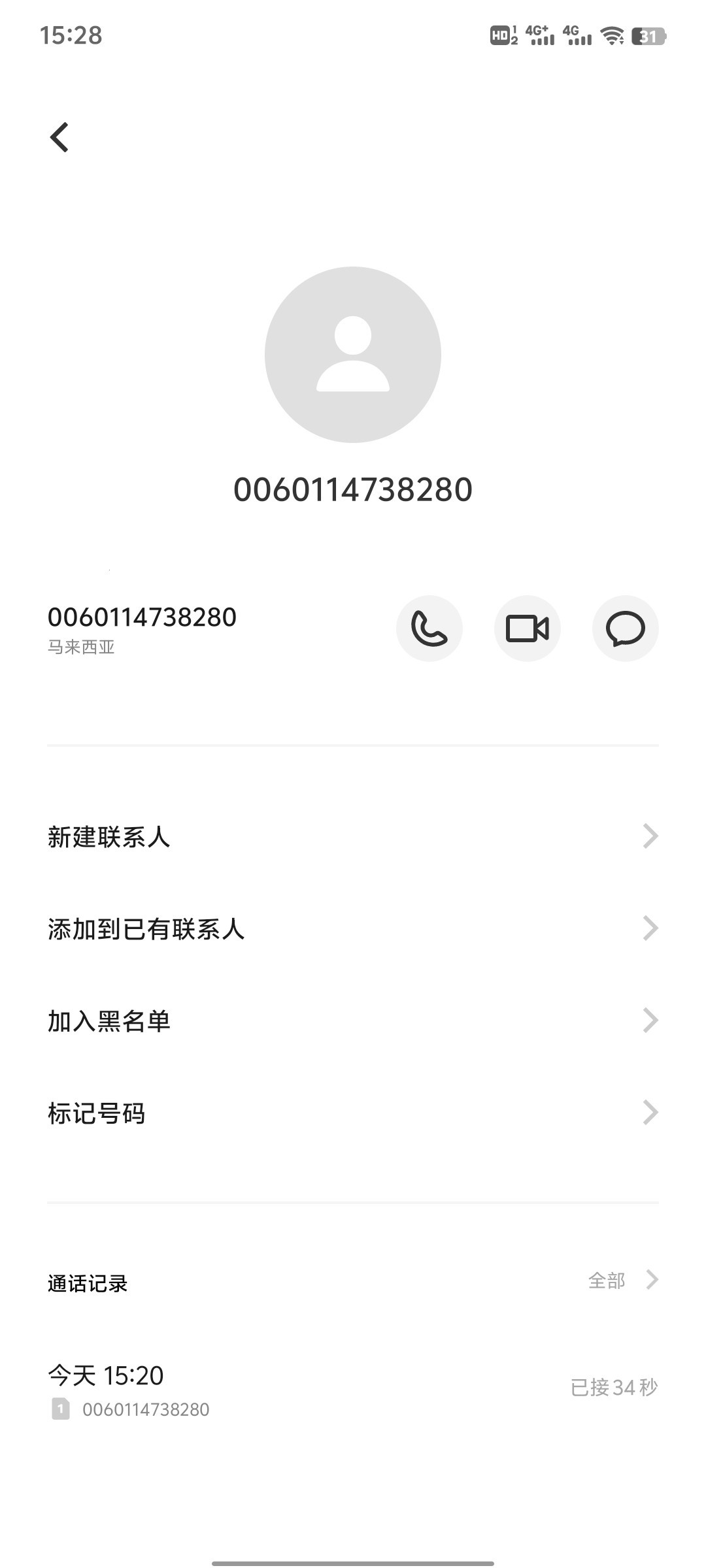This screenshot has width=706, height=1568.
Task: Open 新建联系人 to create a new contact
Action: click(x=353, y=836)
